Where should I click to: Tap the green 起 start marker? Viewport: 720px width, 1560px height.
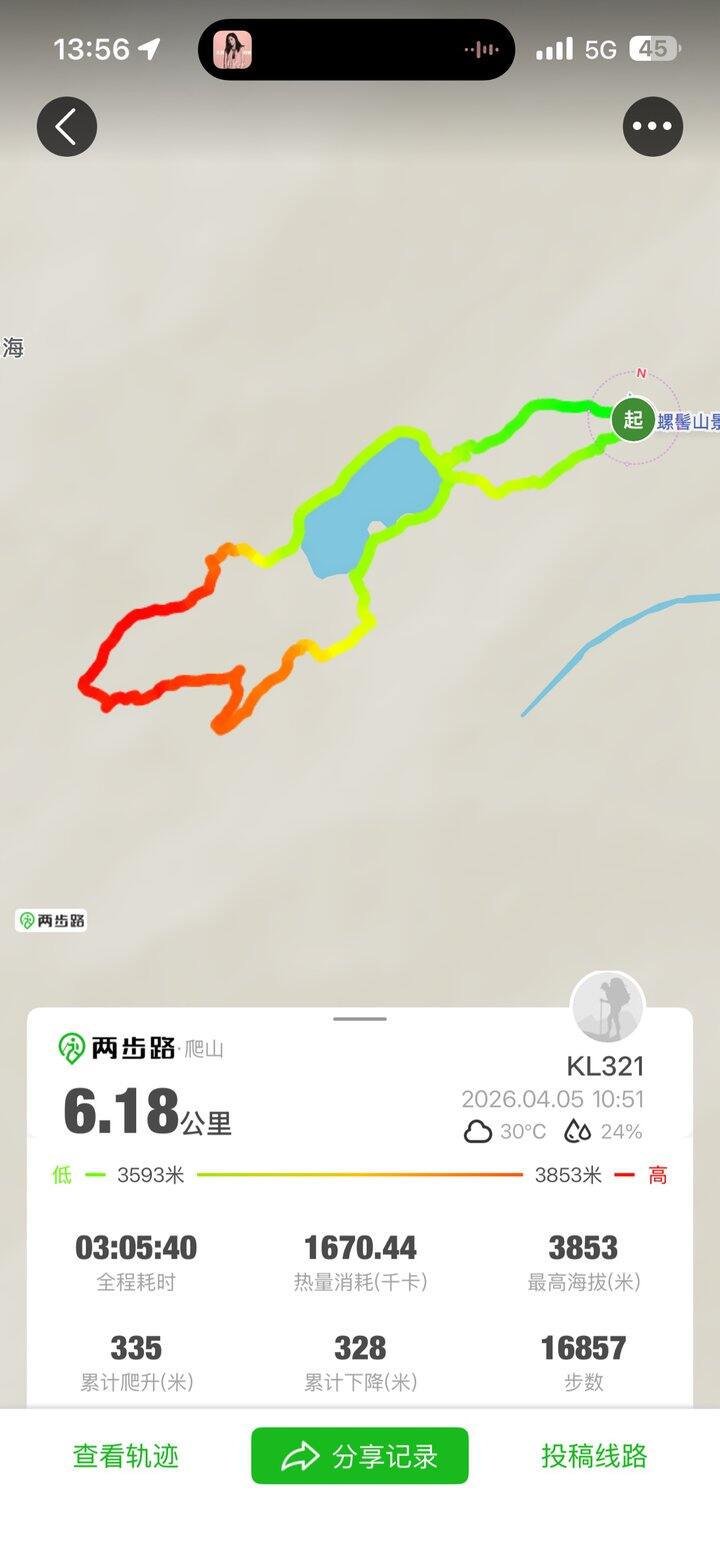point(633,419)
